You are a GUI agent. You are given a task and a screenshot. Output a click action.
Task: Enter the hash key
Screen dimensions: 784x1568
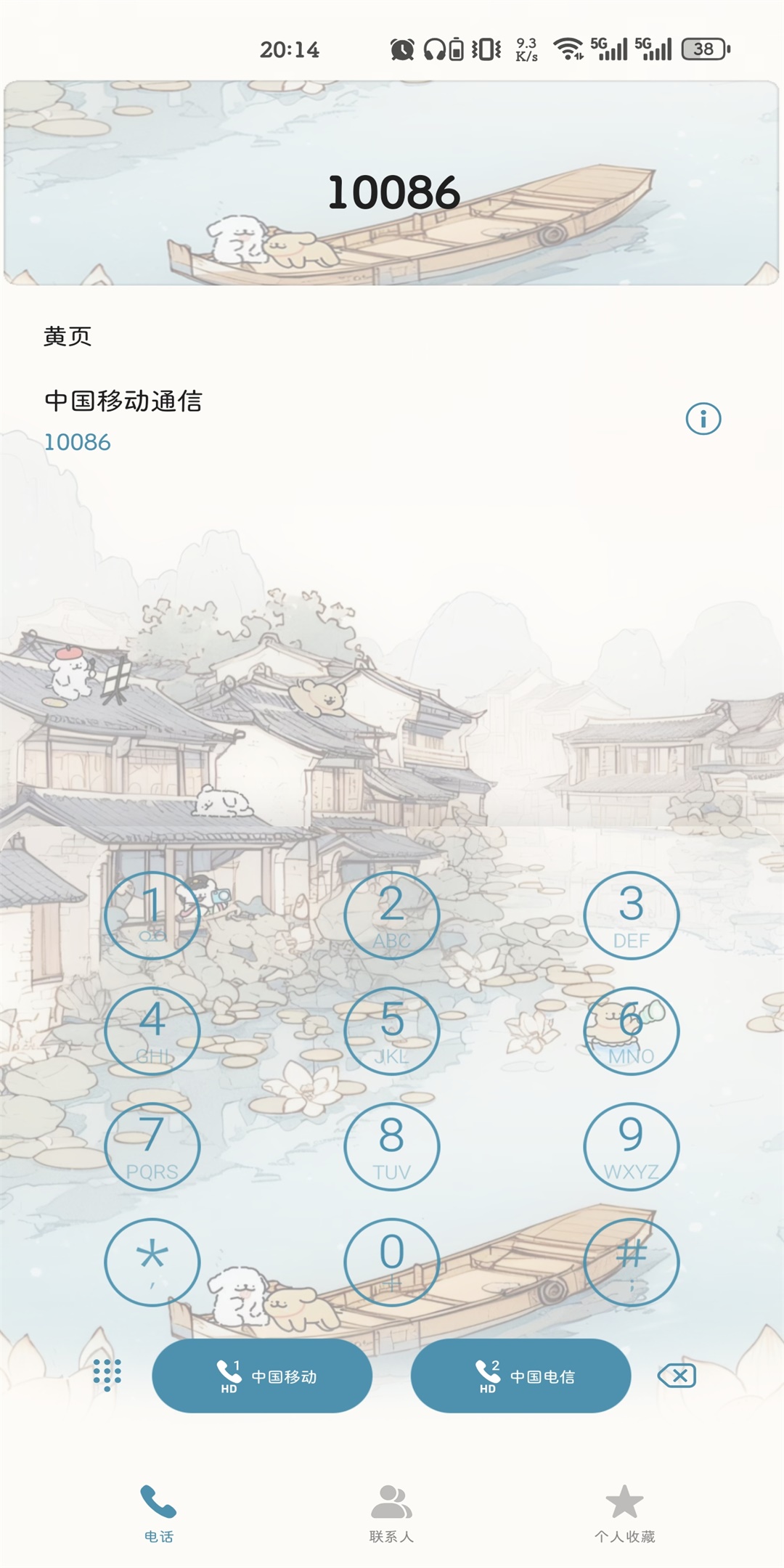point(631,1262)
